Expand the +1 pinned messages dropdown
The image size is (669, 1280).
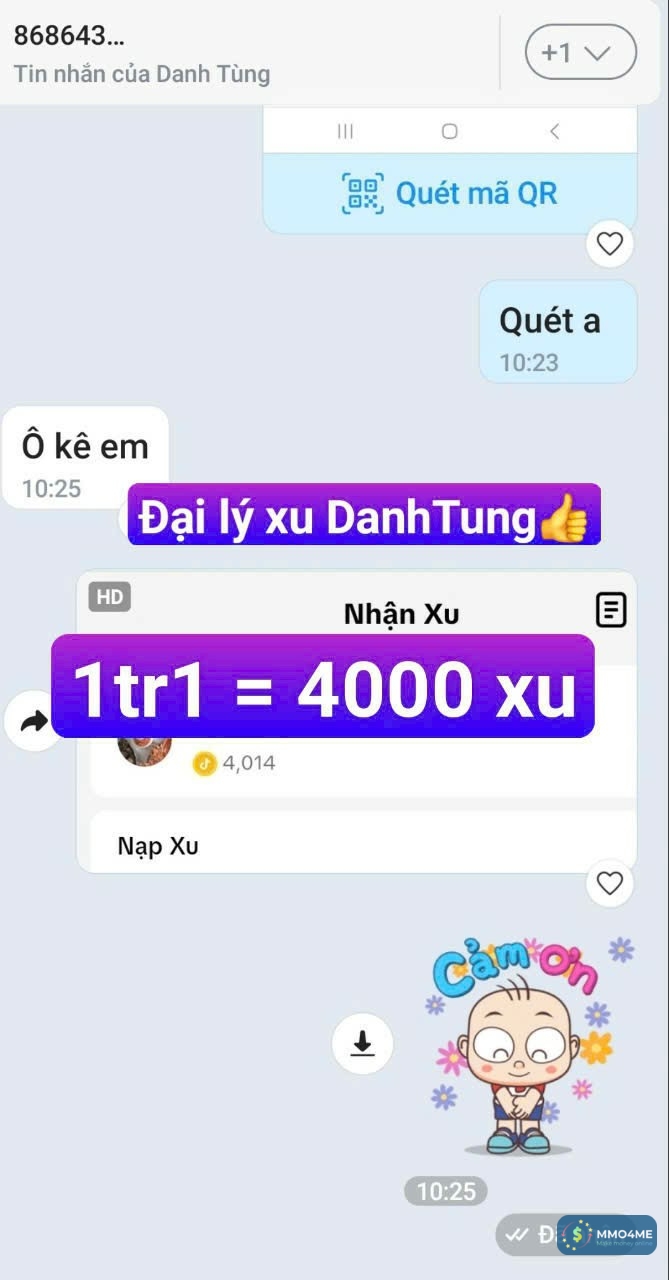tap(580, 52)
